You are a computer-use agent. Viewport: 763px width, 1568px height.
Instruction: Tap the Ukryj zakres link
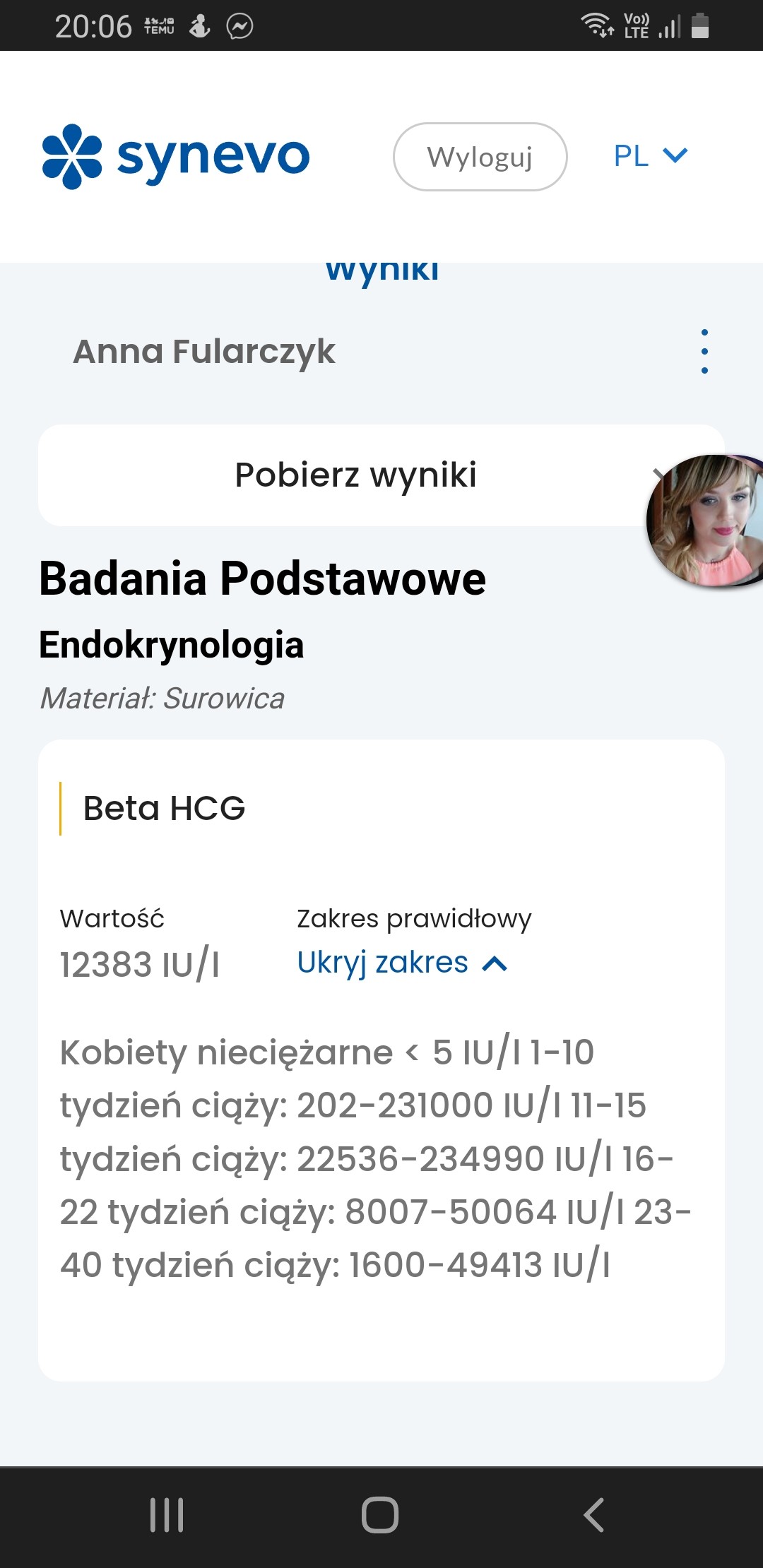tap(380, 962)
